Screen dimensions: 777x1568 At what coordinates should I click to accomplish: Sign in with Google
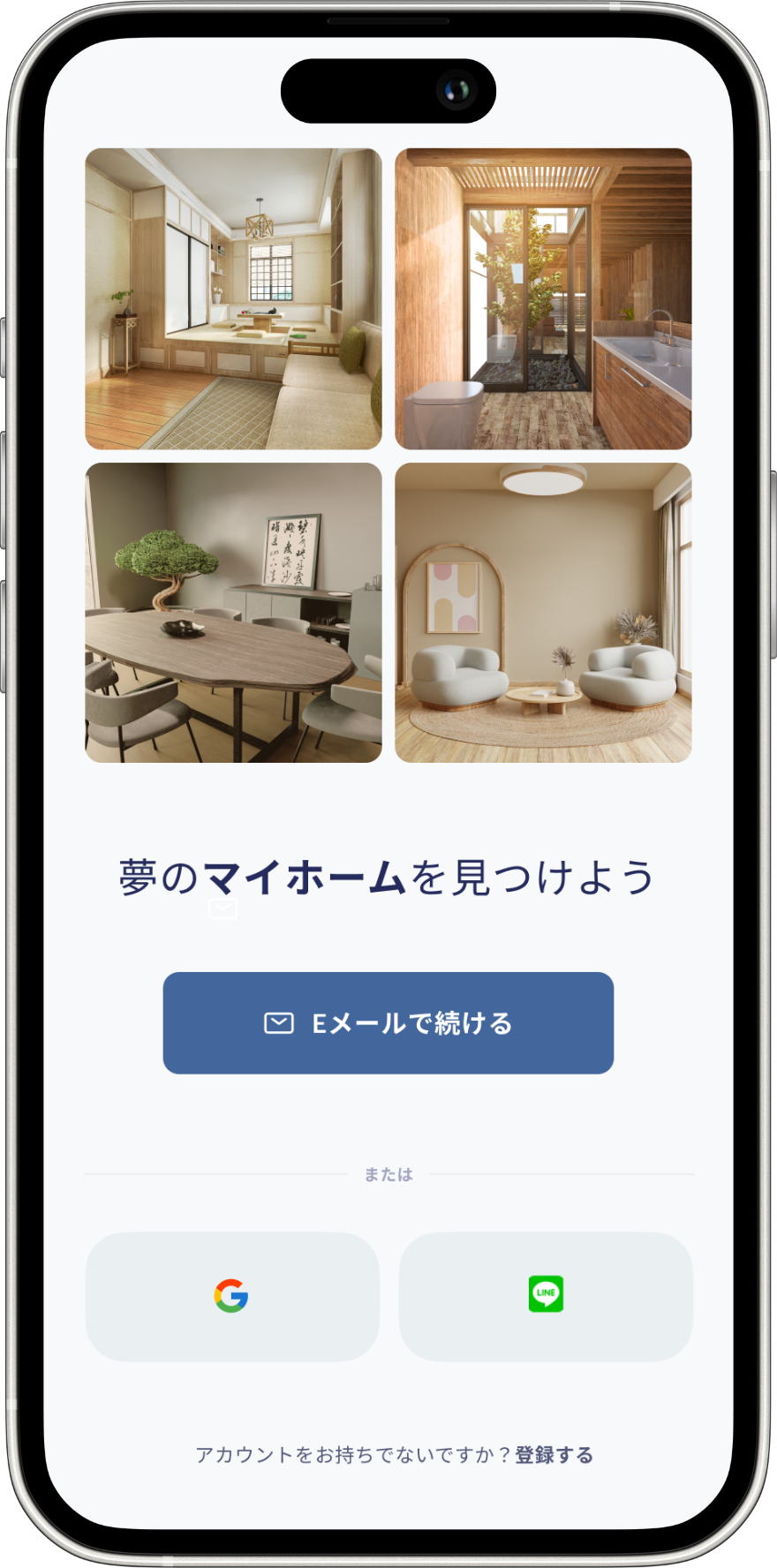232,1296
